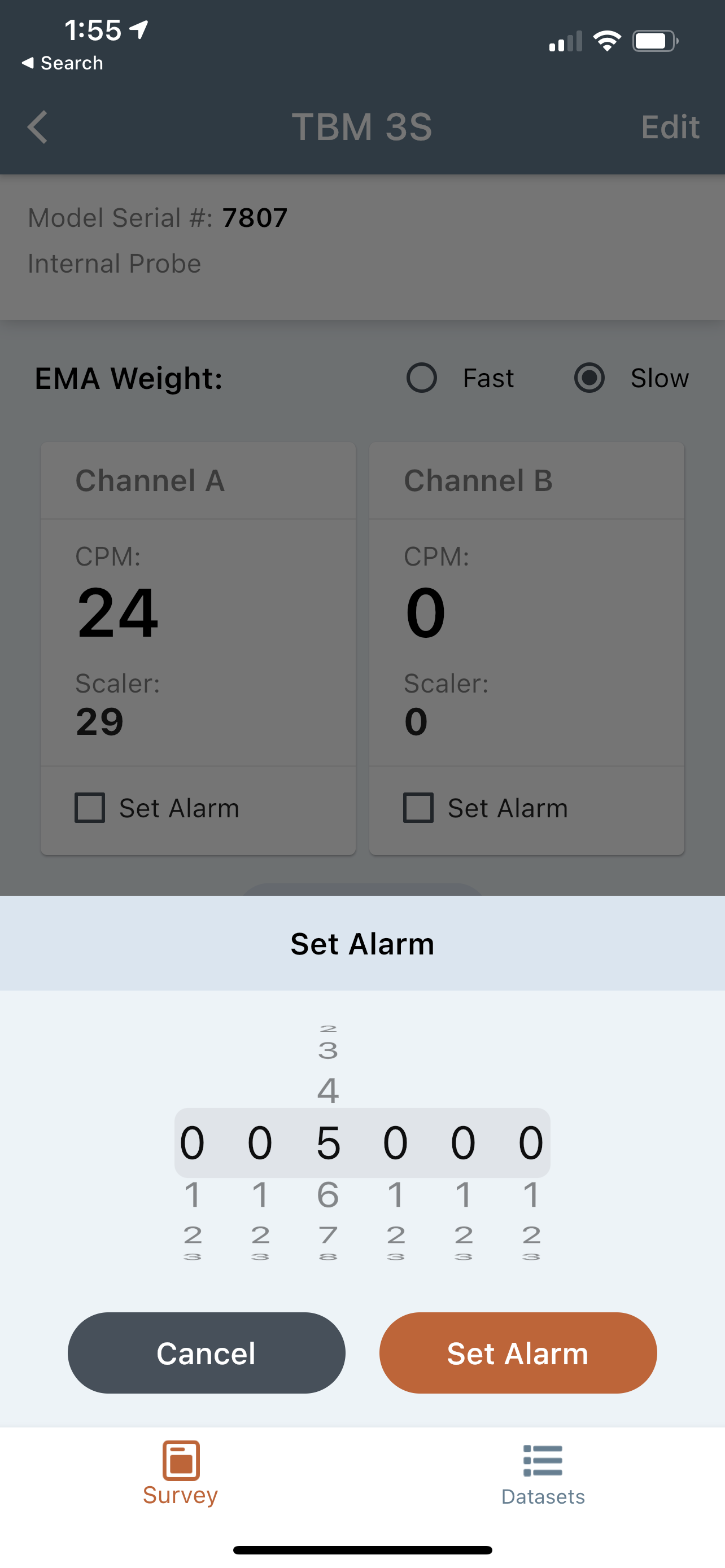Viewport: 725px width, 1568px height.
Task: Switch to the Datasets tab
Action: (543, 1474)
